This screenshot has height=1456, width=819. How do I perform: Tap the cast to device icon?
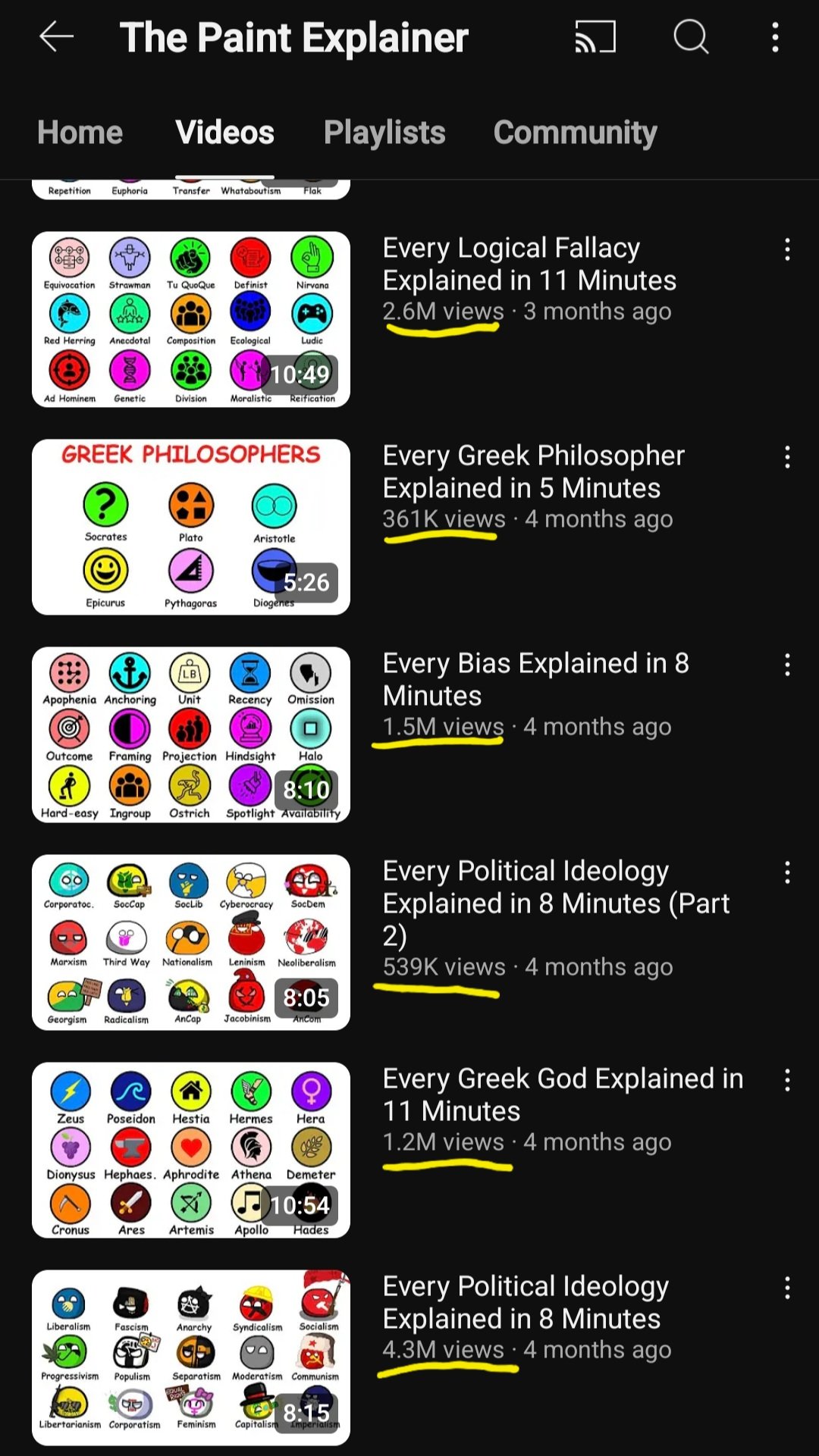coord(595,36)
